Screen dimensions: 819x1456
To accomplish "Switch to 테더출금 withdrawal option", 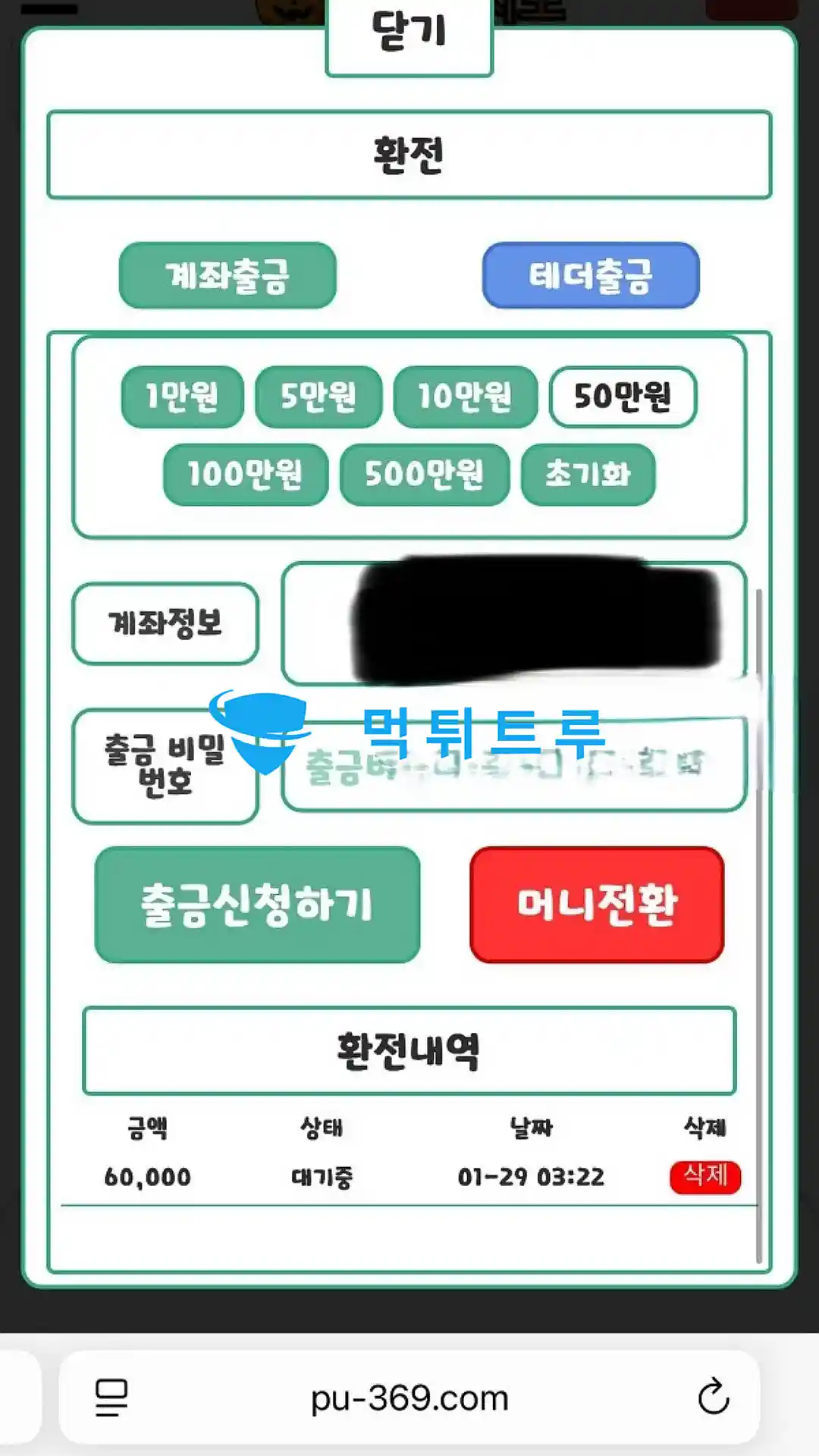I will click(x=590, y=275).
